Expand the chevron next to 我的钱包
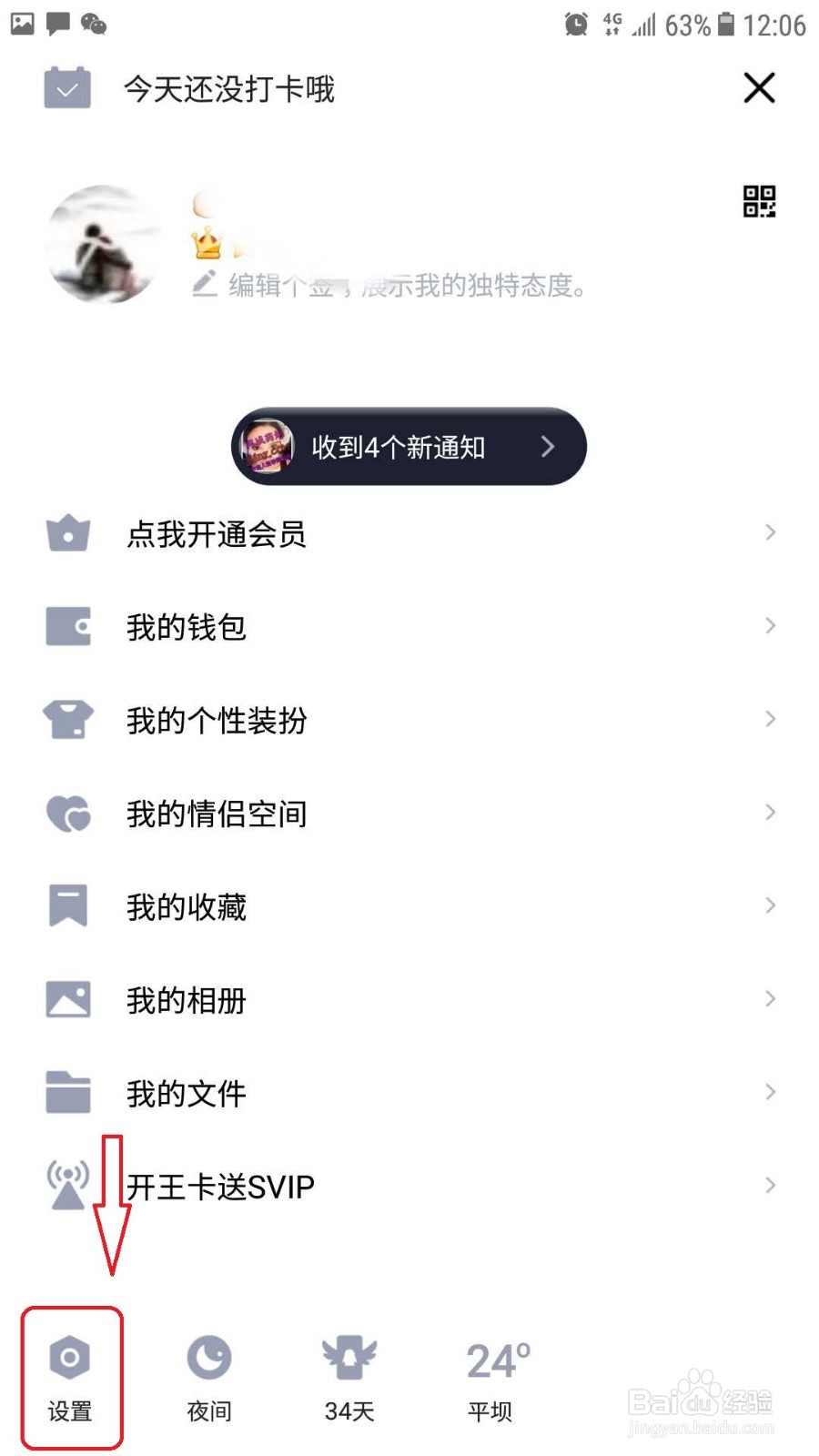The width and height of the screenshot is (819, 1456). tap(769, 626)
